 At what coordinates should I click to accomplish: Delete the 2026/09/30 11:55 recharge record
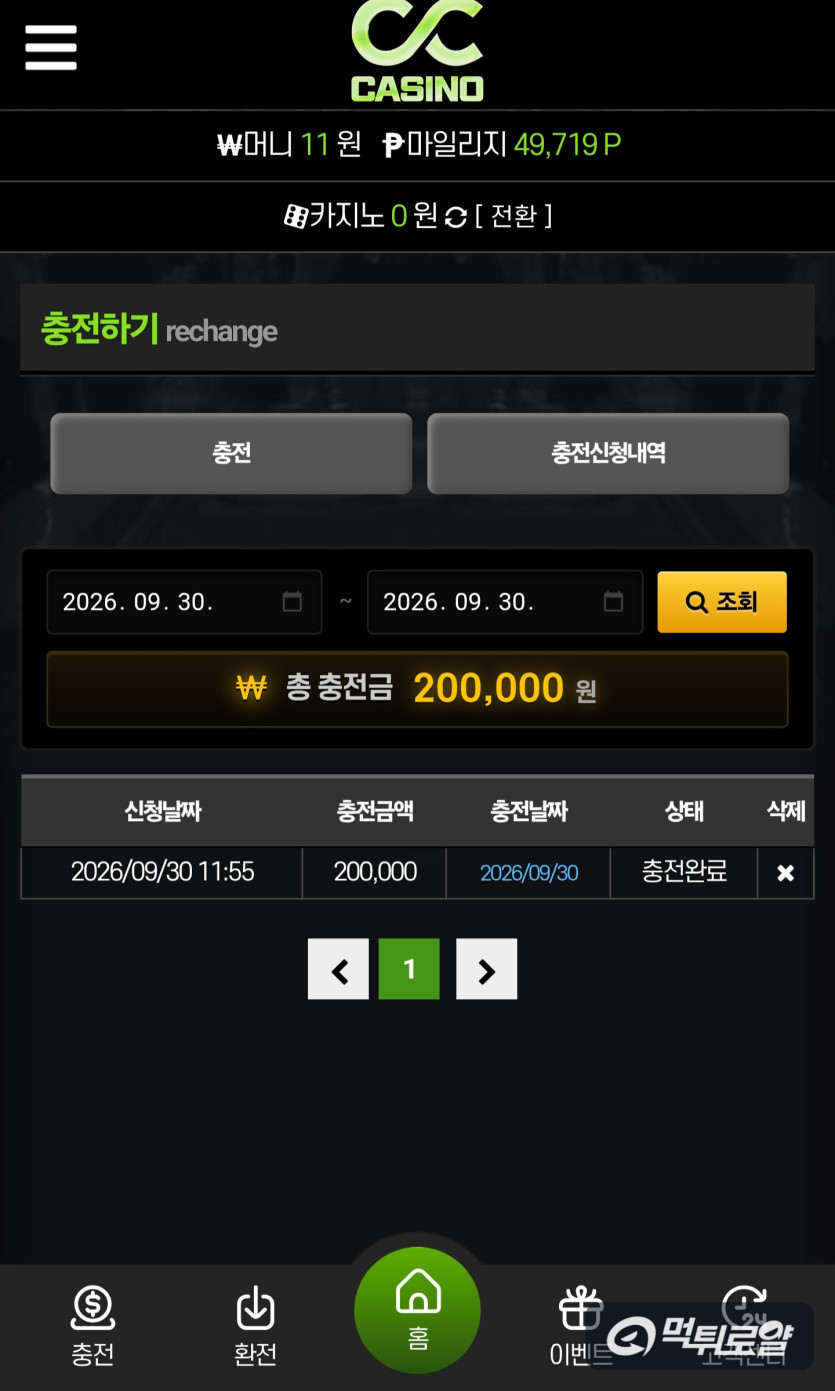click(x=786, y=873)
